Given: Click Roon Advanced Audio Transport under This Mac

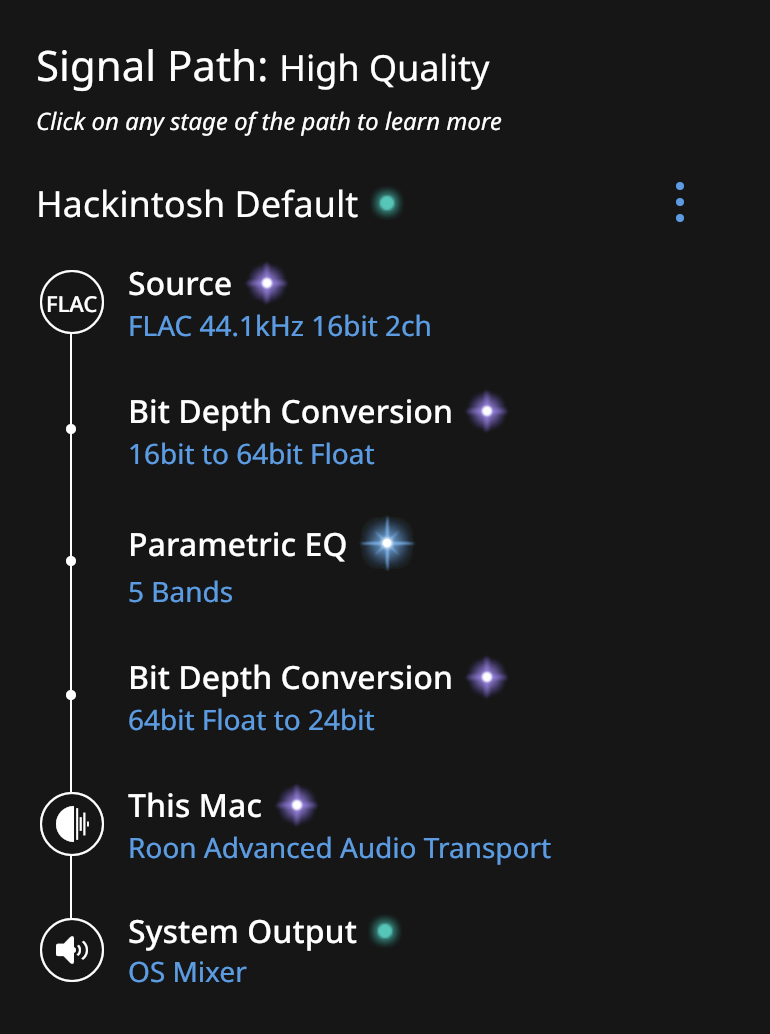Looking at the screenshot, I should point(340,848).
